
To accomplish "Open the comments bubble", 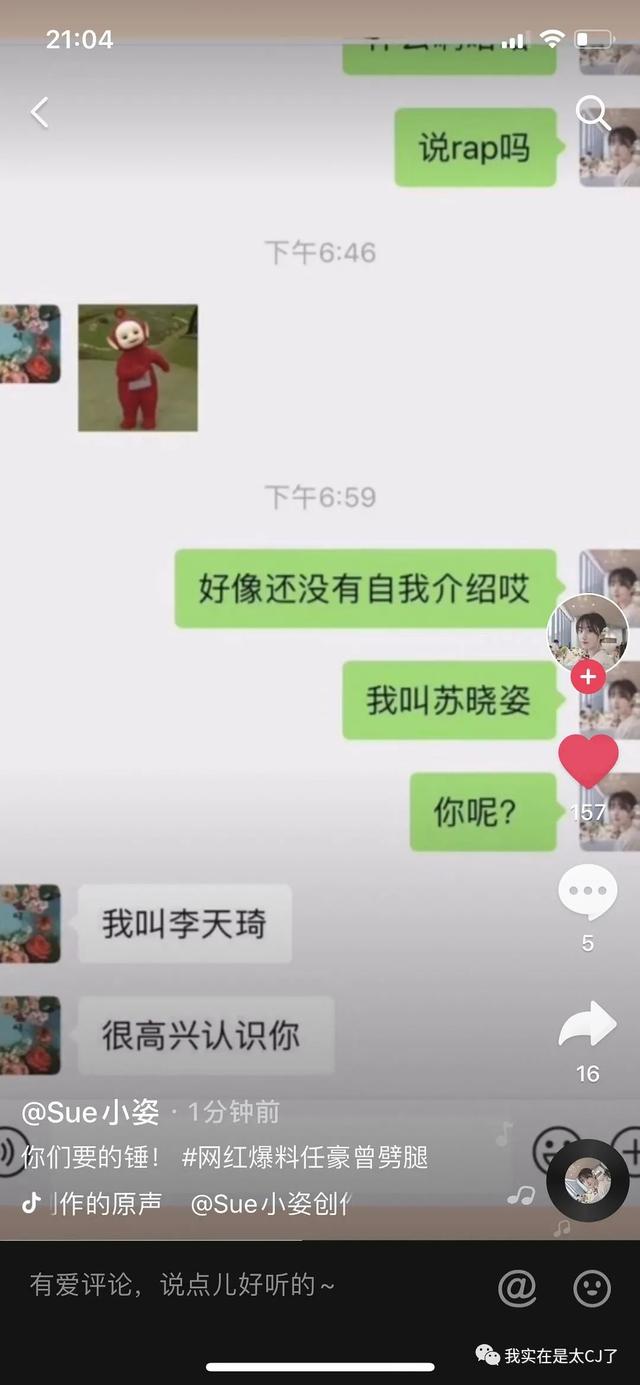I will [x=588, y=892].
